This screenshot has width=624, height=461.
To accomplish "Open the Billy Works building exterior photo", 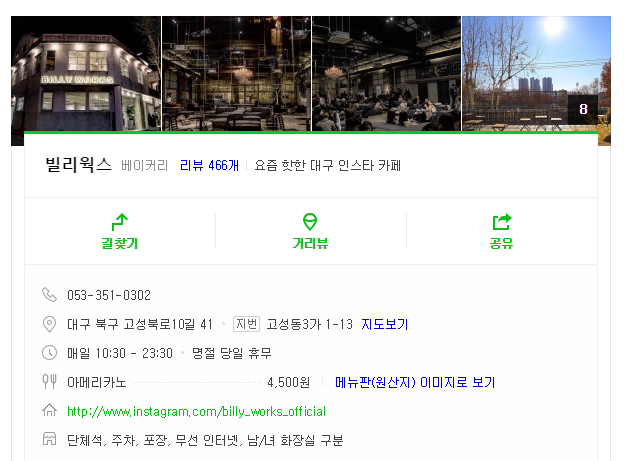I will 86,74.
